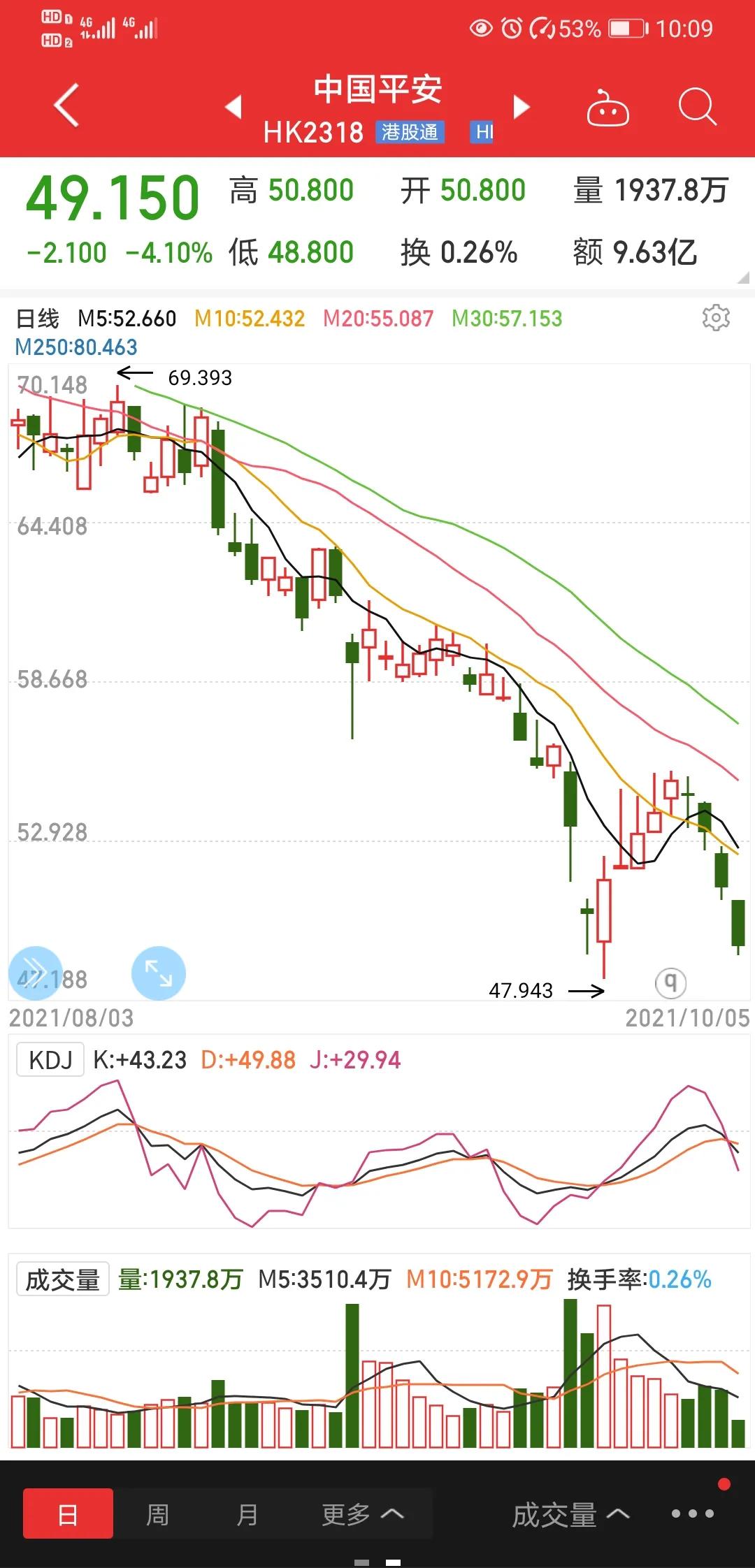Switch to 周 weekly chart

click(x=157, y=1514)
